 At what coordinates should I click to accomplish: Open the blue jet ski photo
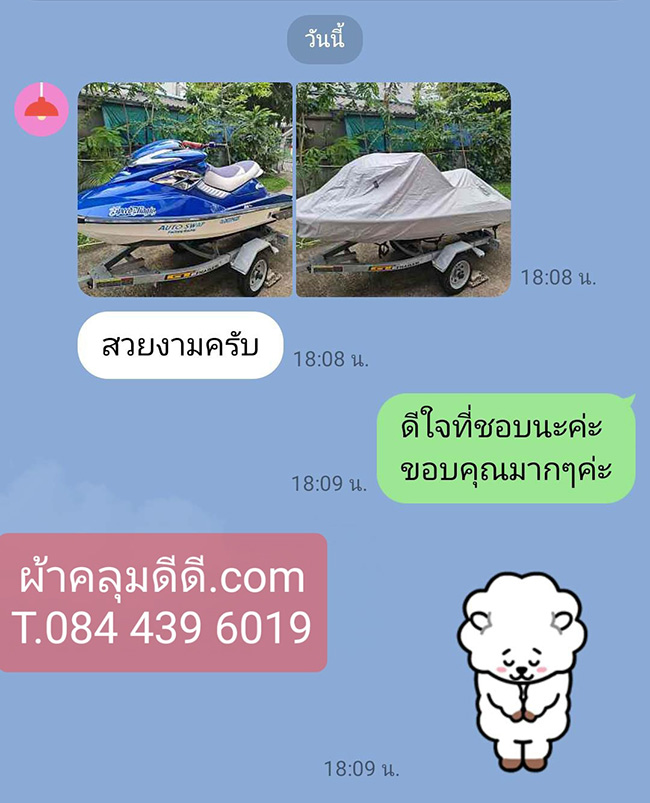pyautogui.click(x=185, y=190)
